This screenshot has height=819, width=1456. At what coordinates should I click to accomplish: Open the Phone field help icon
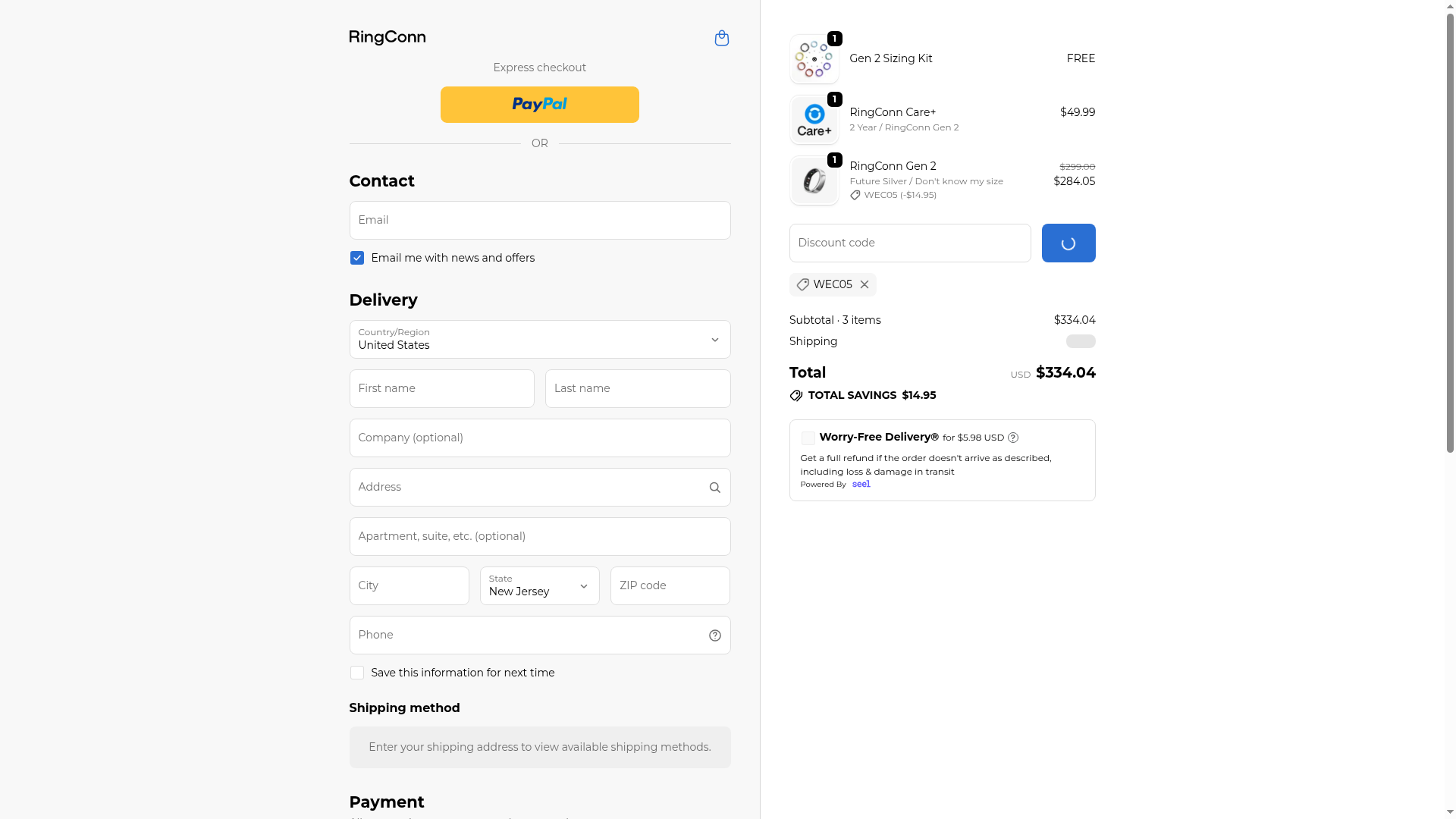(714, 635)
